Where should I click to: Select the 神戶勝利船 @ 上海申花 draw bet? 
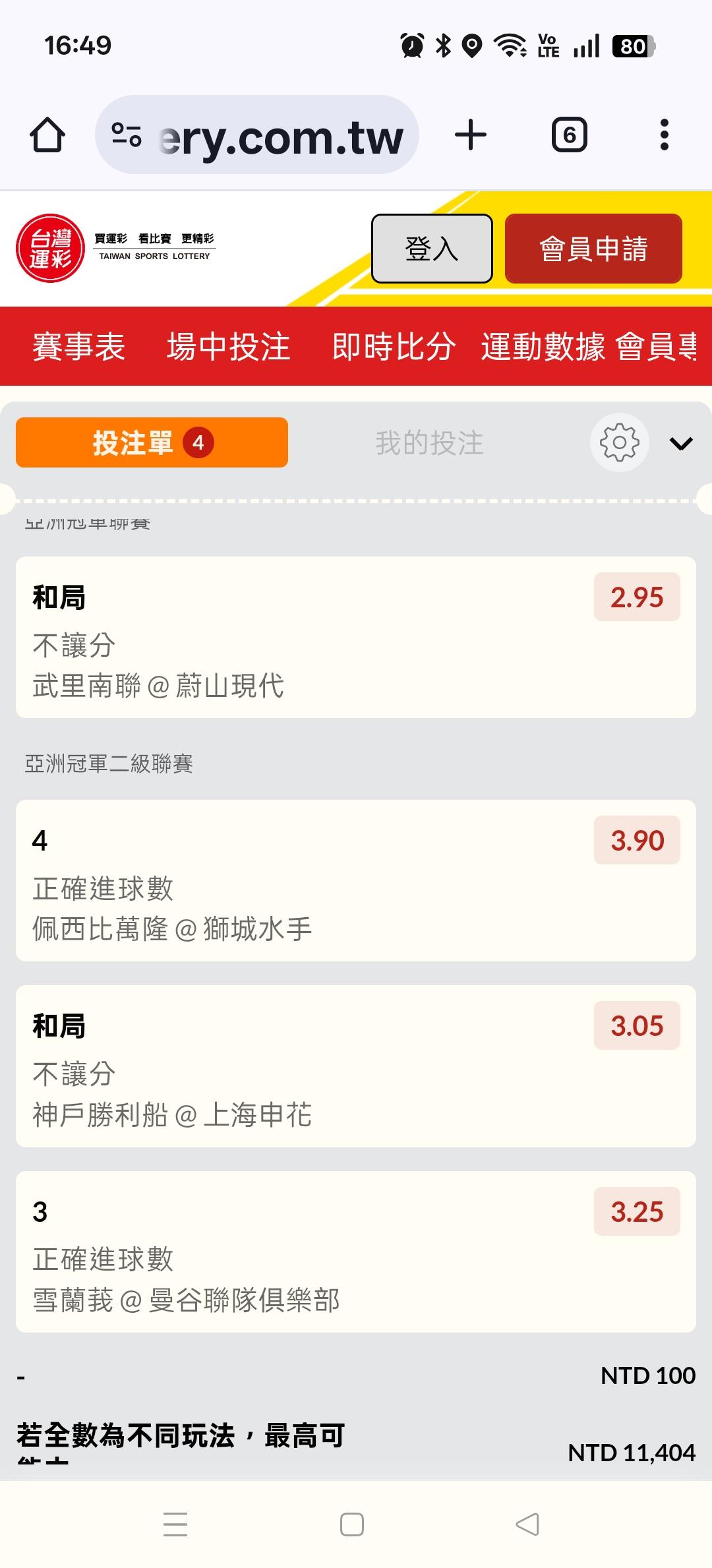pos(356,1066)
